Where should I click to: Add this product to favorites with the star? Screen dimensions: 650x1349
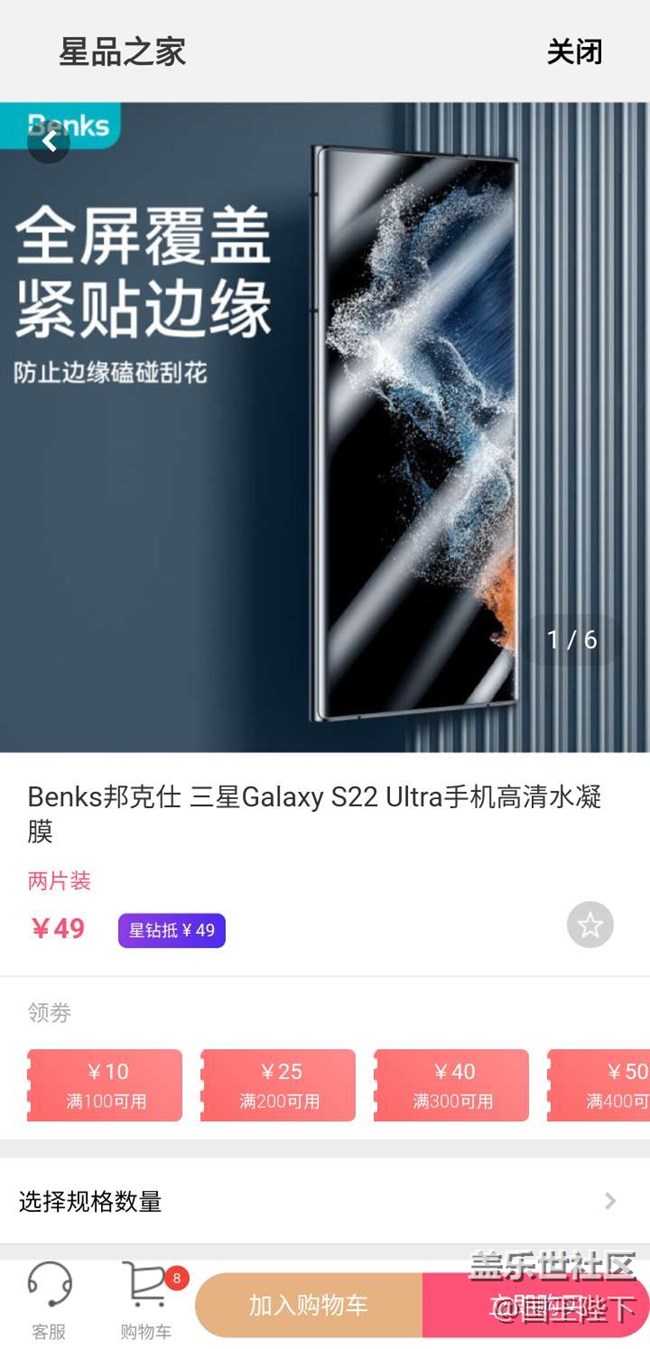pyautogui.click(x=590, y=925)
